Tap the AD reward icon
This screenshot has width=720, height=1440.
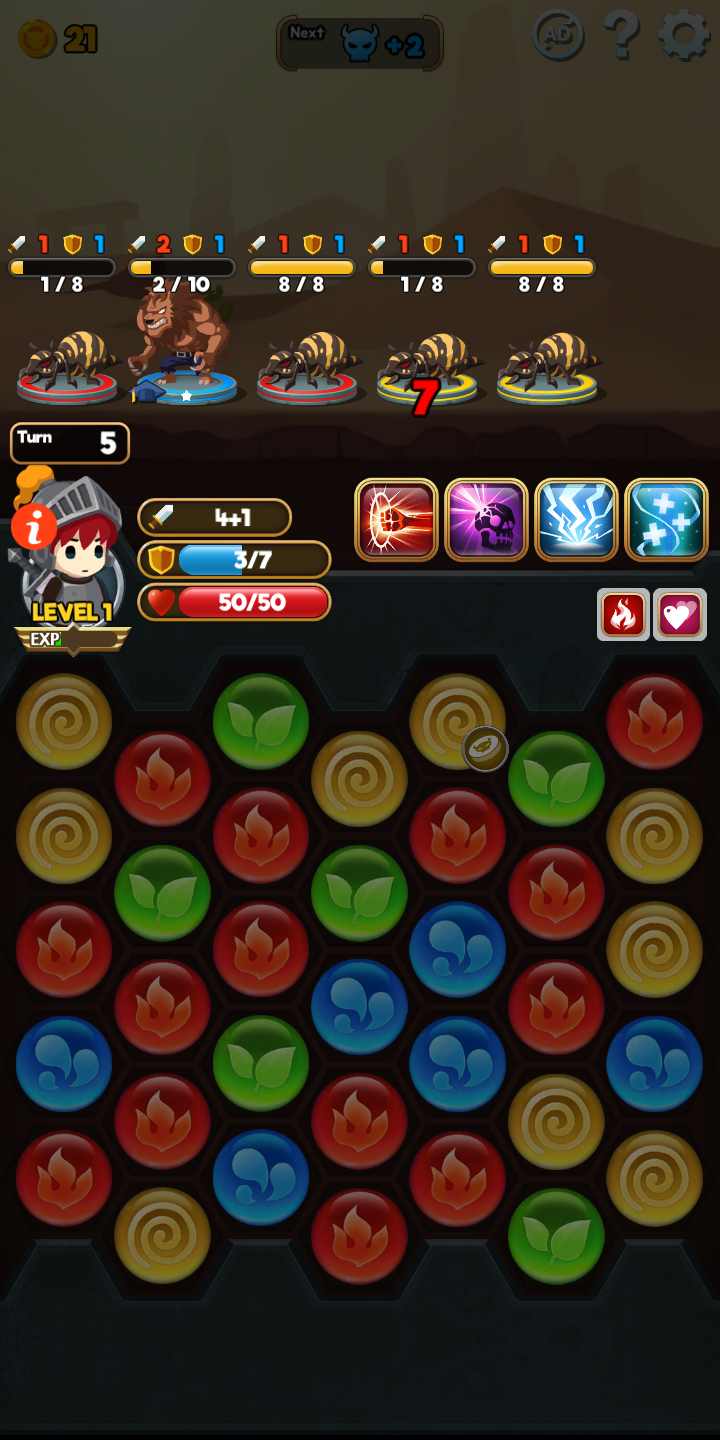point(558,36)
